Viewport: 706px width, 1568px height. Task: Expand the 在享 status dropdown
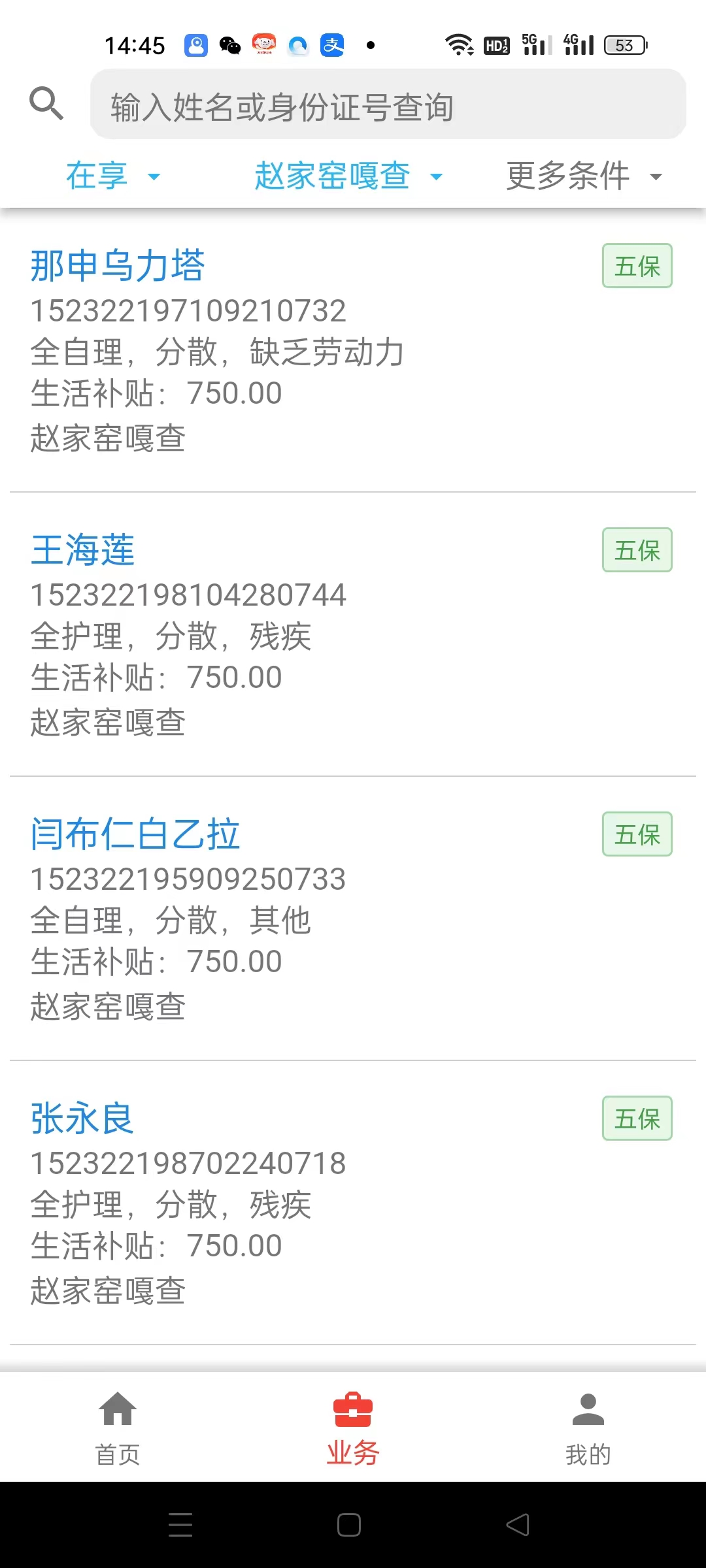coord(113,176)
